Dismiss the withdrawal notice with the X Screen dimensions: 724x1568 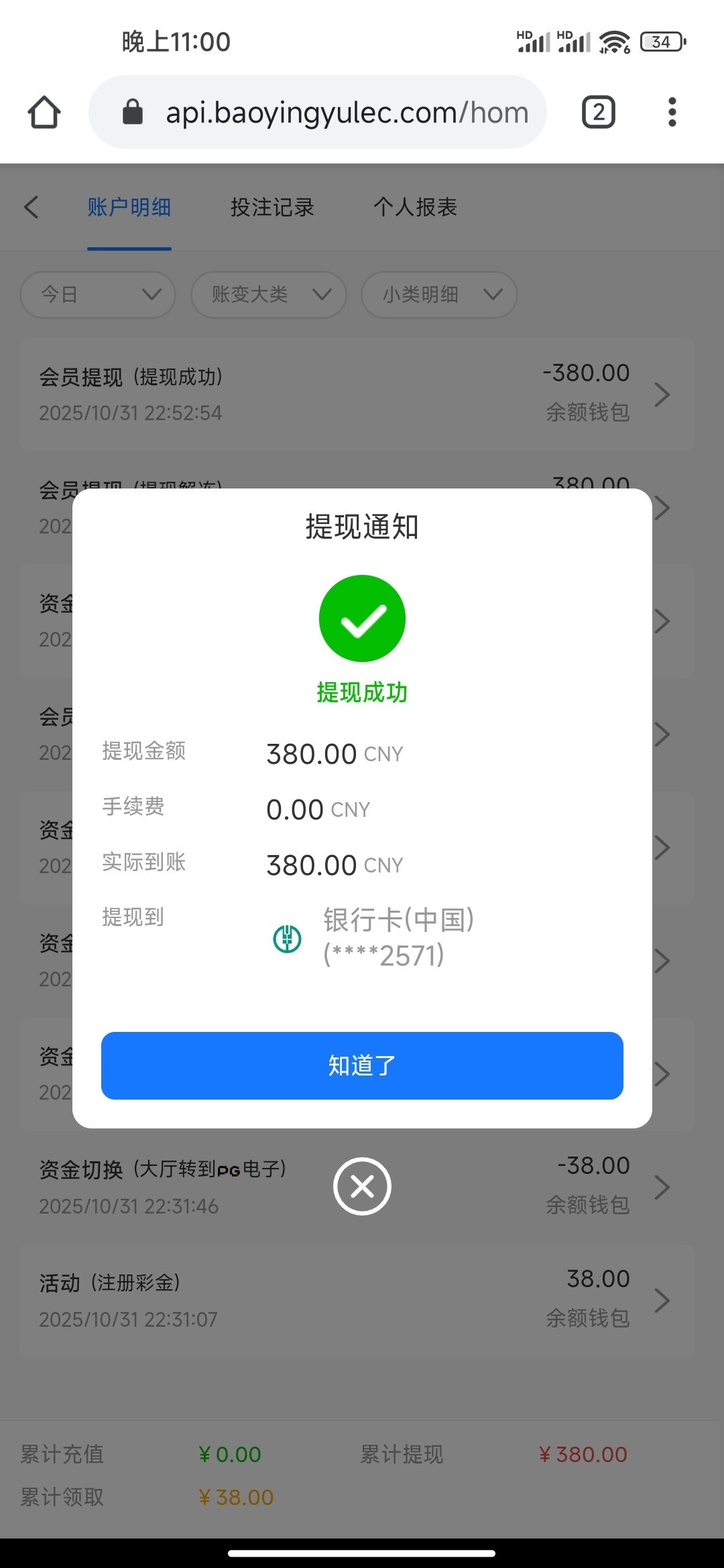(362, 1187)
